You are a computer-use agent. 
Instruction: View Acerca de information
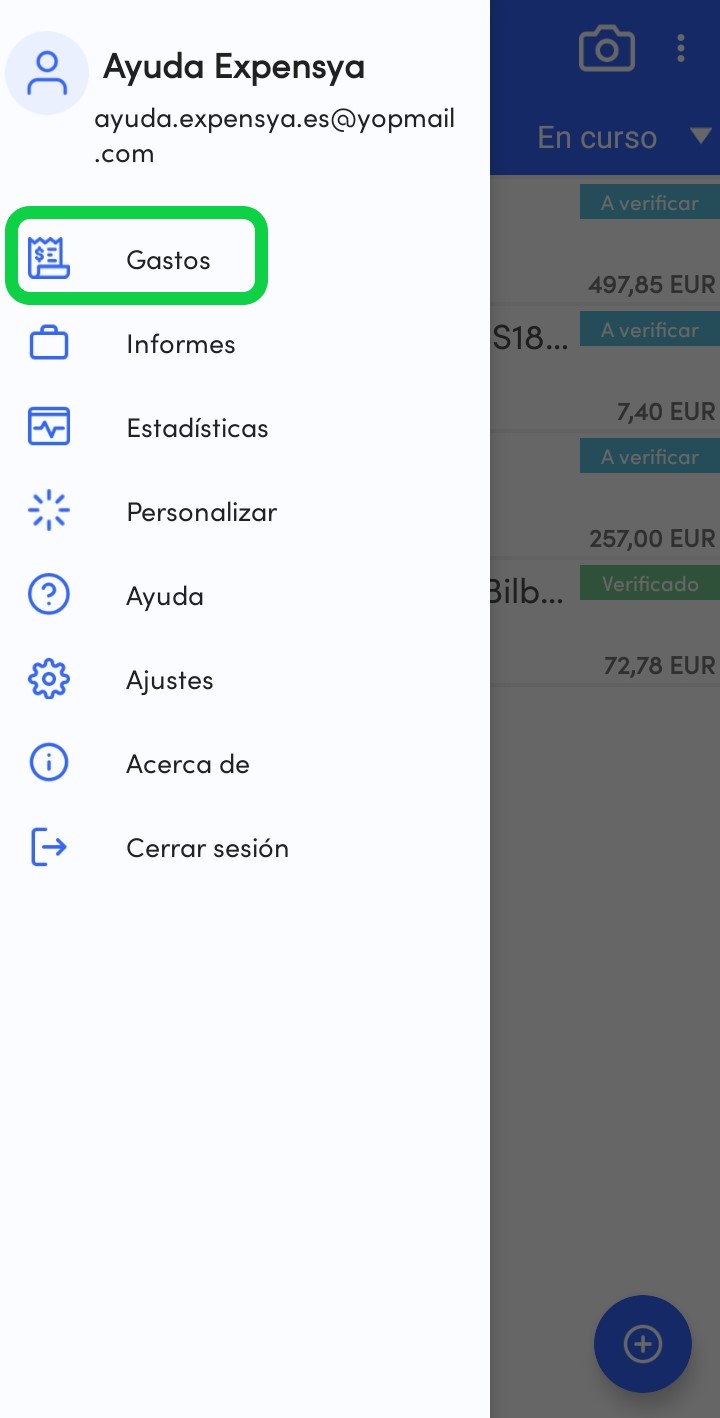point(245,764)
